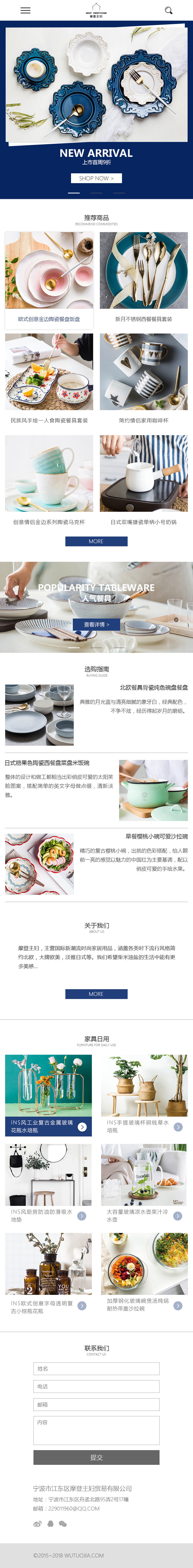The width and height of the screenshot is (193, 1568).
Task: Tap 查看详情 on popularity tableware banner
Action: tap(97, 624)
